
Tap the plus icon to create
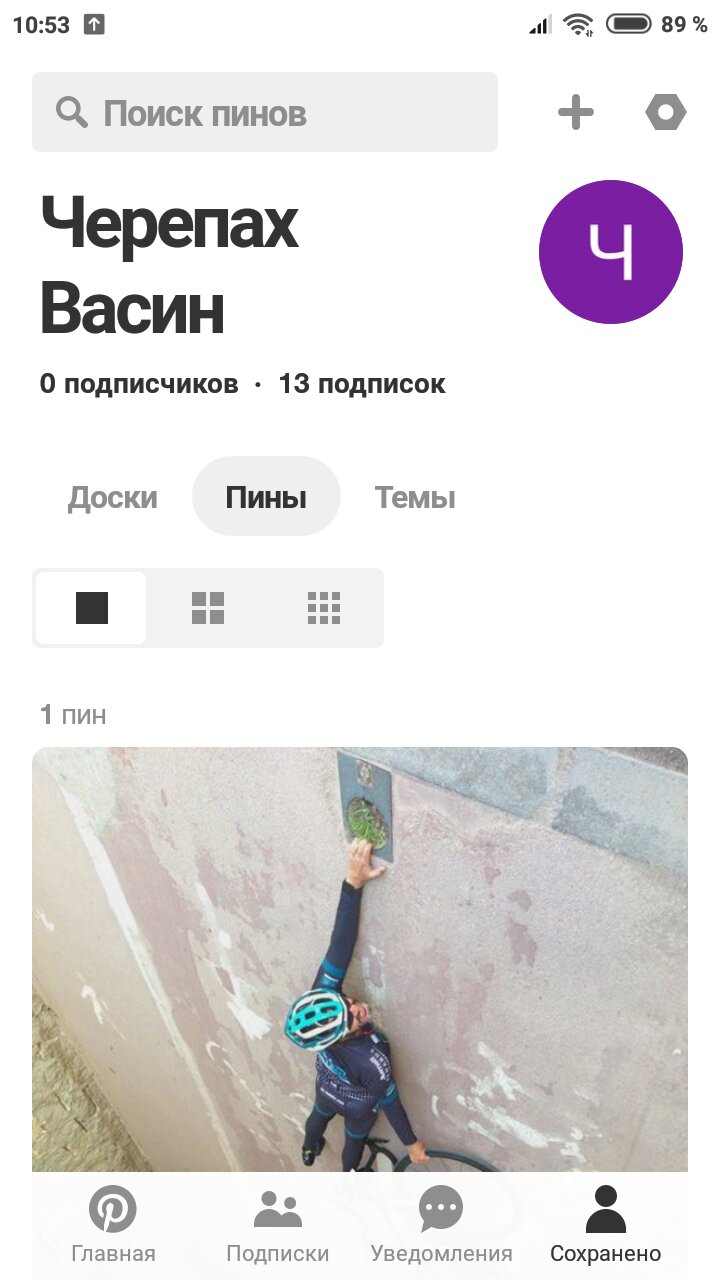point(575,112)
